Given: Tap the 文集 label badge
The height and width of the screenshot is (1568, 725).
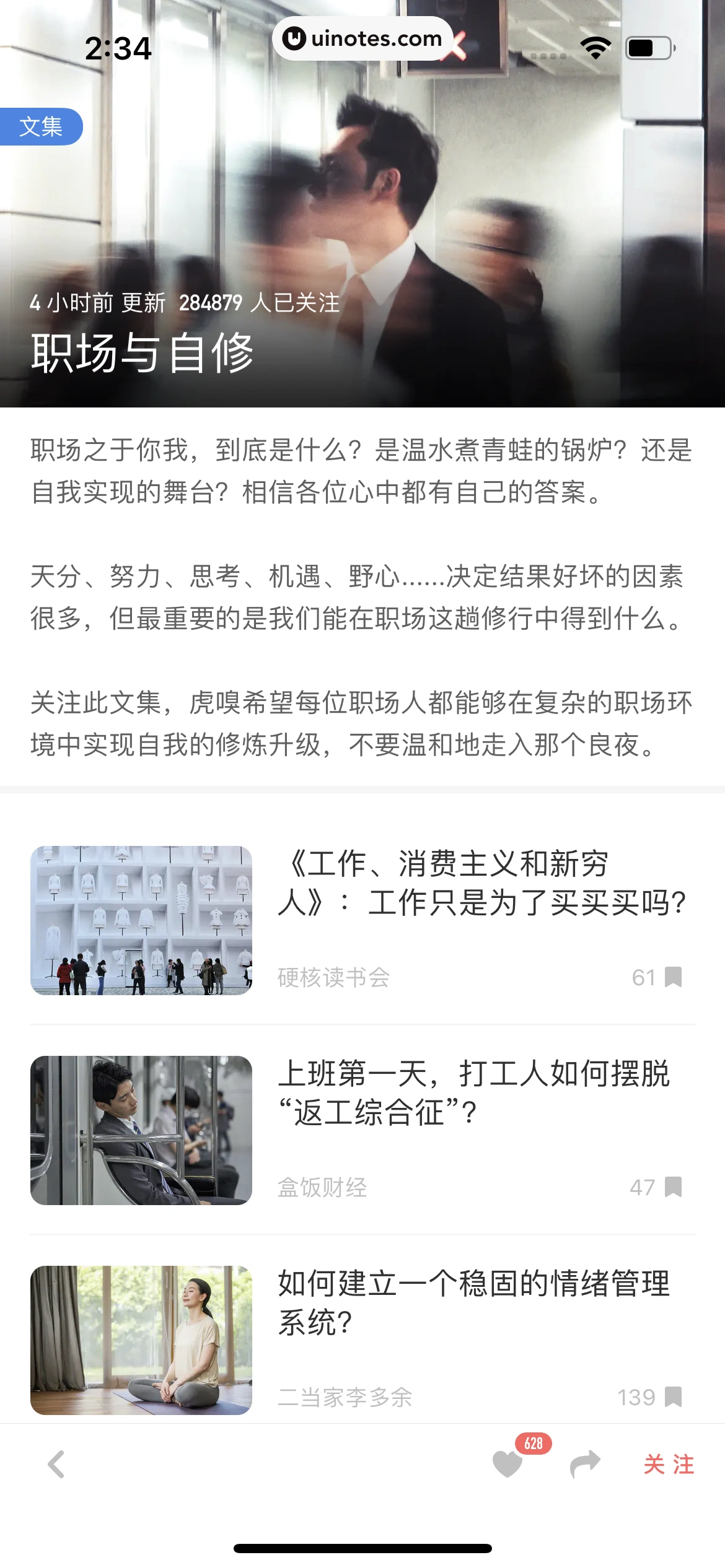Looking at the screenshot, I should (x=42, y=127).
